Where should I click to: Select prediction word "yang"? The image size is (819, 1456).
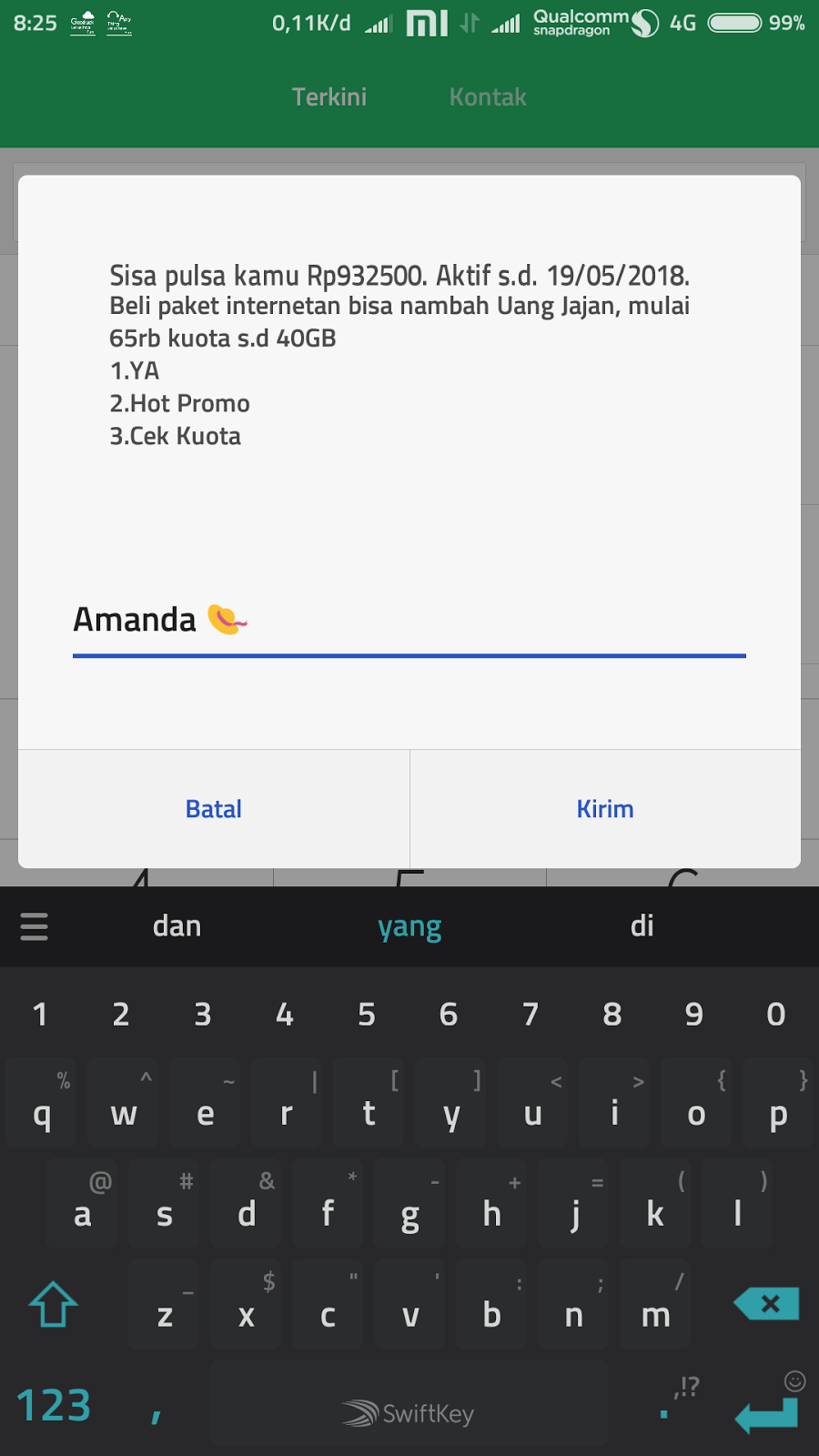coord(409,926)
